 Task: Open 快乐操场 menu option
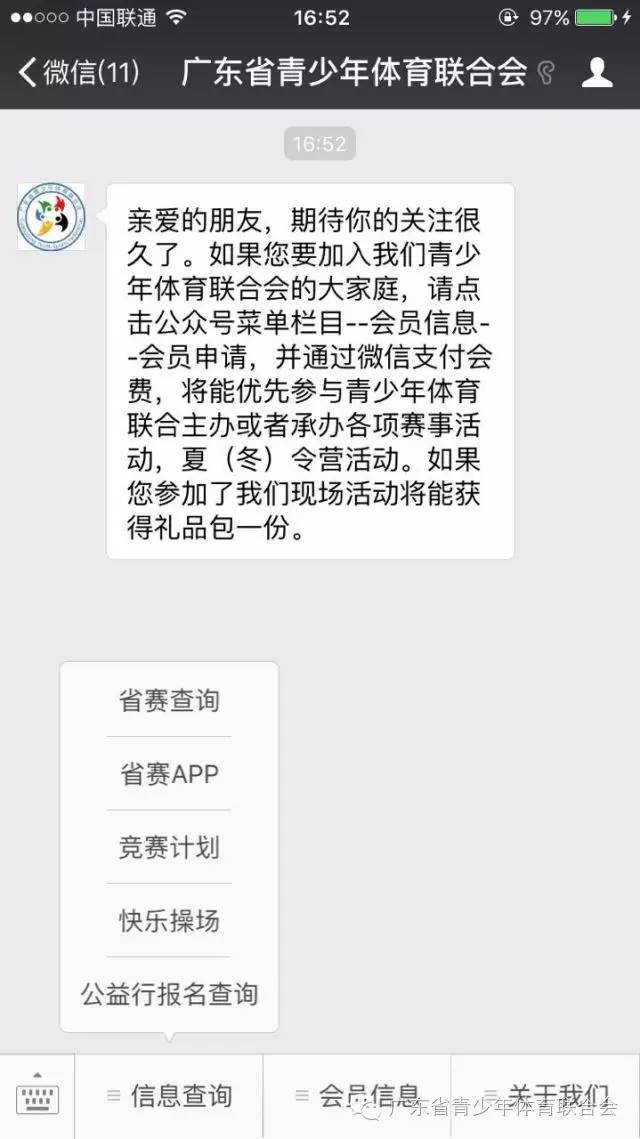coord(169,920)
